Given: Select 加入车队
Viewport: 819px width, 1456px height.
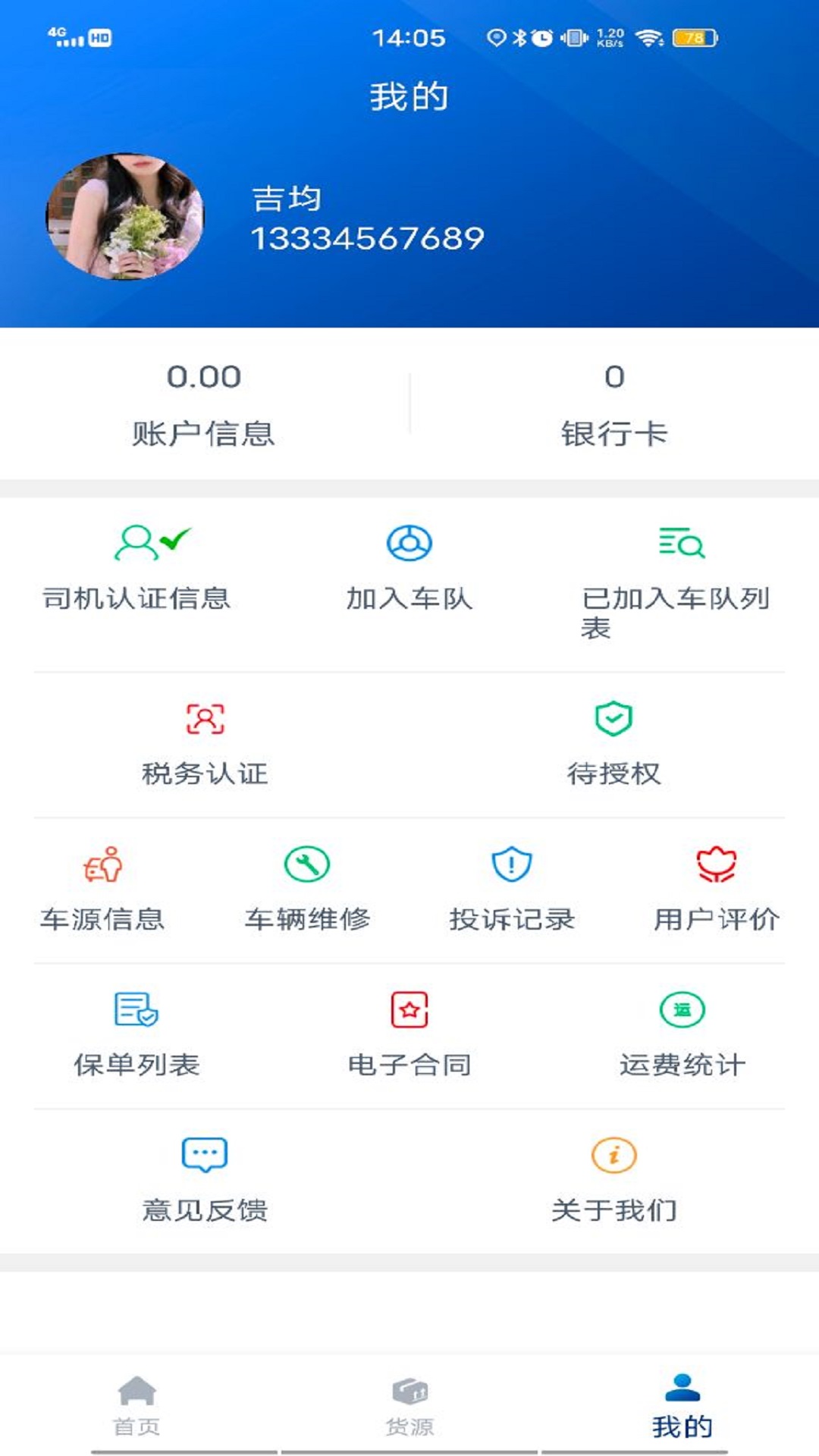Looking at the screenshot, I should coord(409,569).
